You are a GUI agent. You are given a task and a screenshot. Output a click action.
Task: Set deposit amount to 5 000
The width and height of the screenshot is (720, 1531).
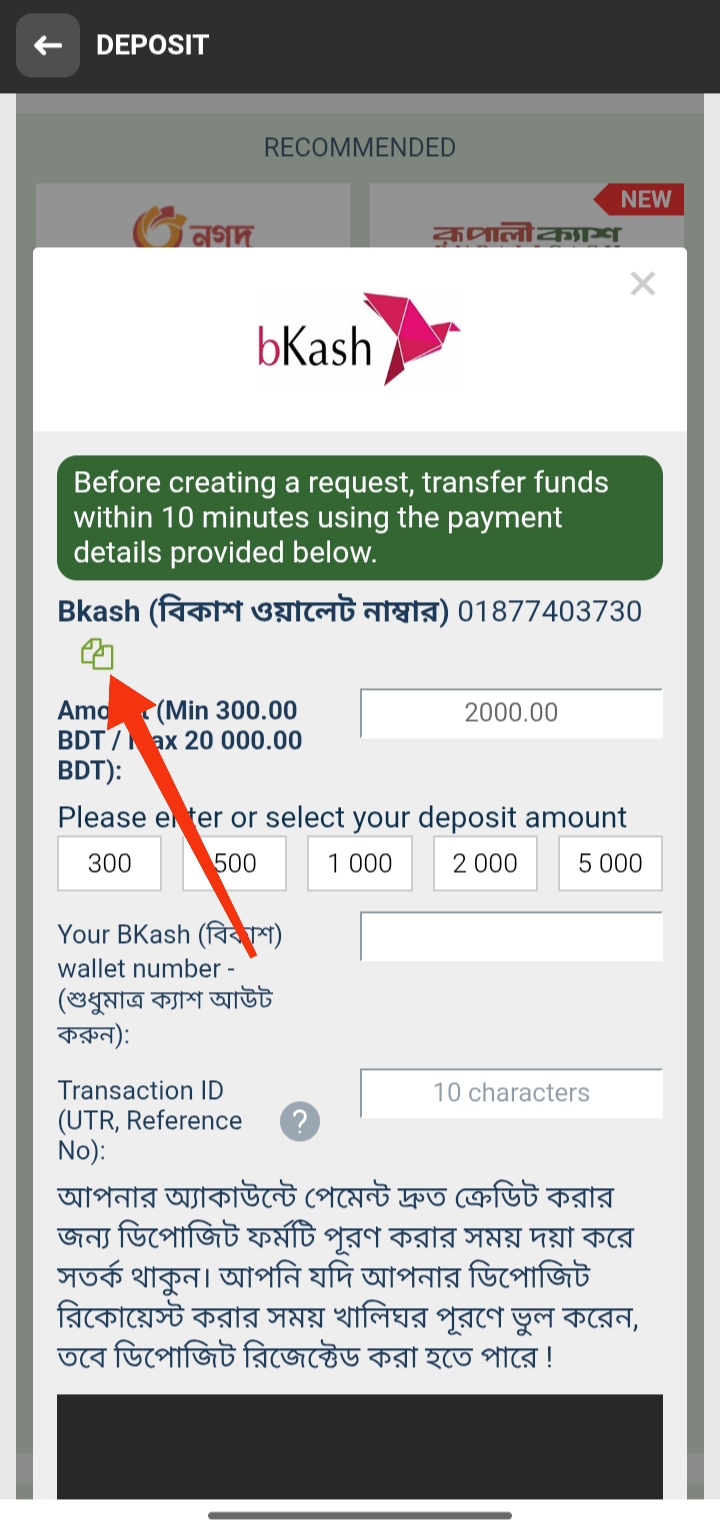610,863
